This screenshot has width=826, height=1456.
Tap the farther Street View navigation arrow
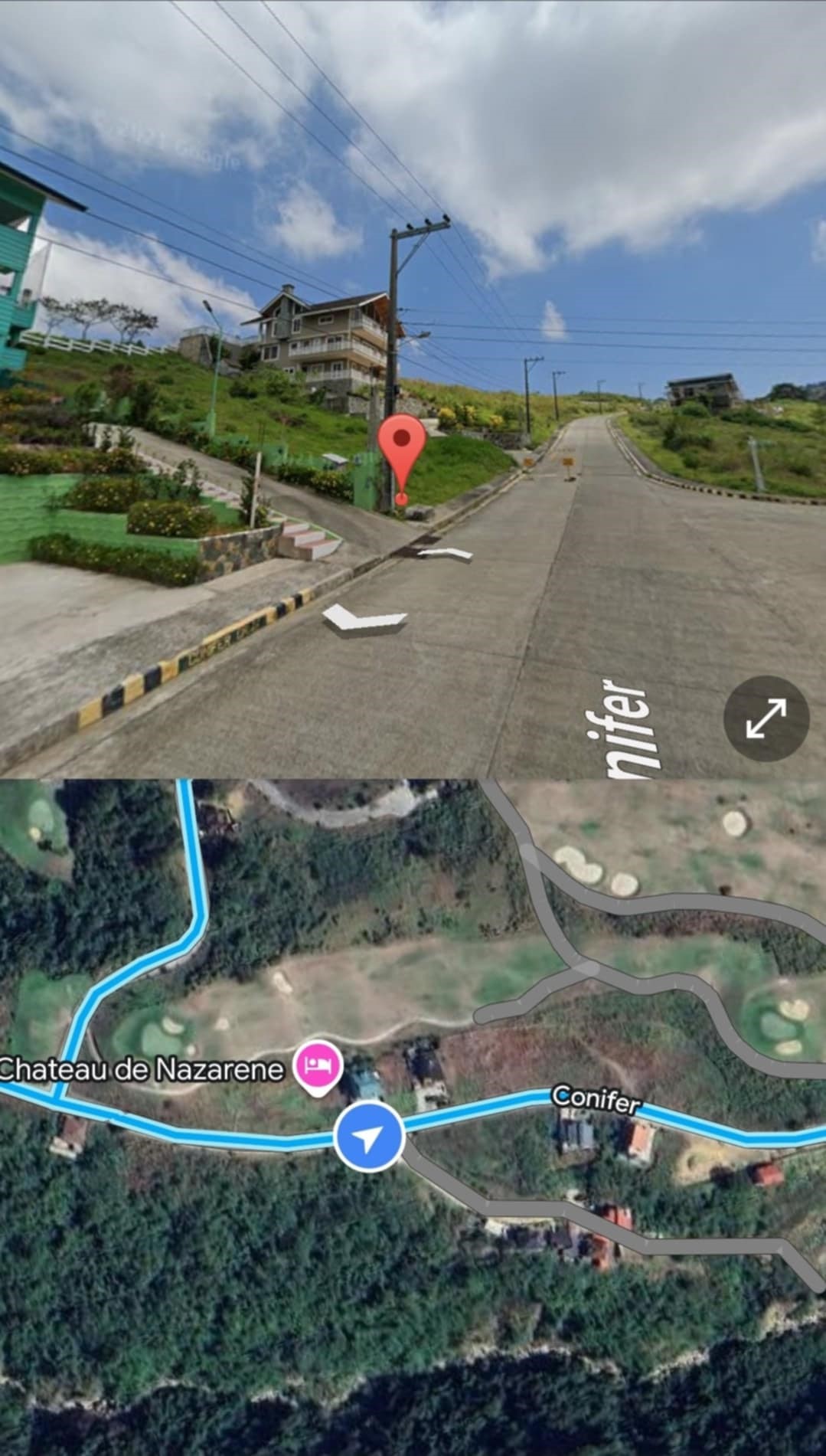pyautogui.click(x=444, y=552)
